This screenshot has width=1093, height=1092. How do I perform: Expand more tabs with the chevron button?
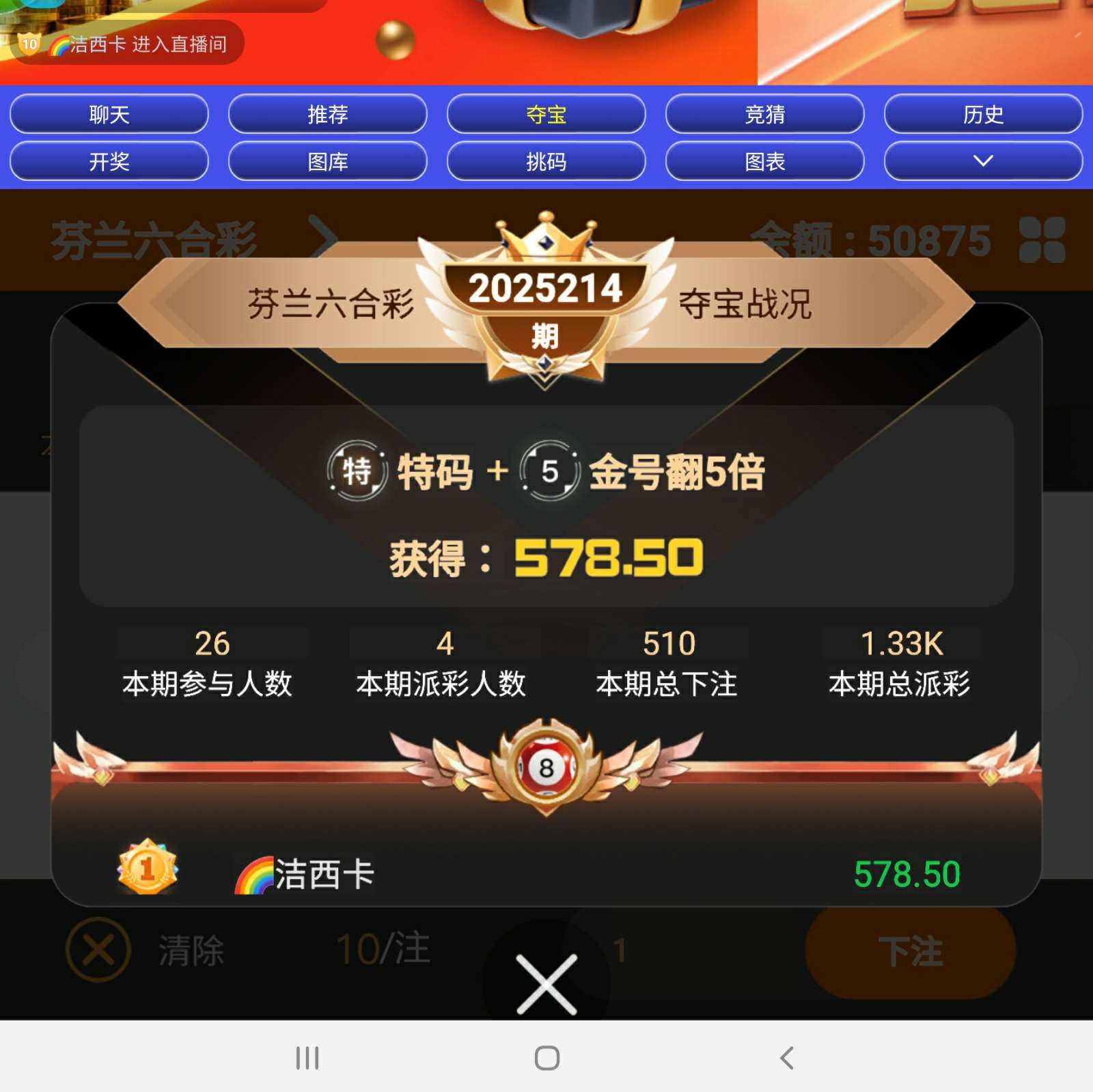983,161
